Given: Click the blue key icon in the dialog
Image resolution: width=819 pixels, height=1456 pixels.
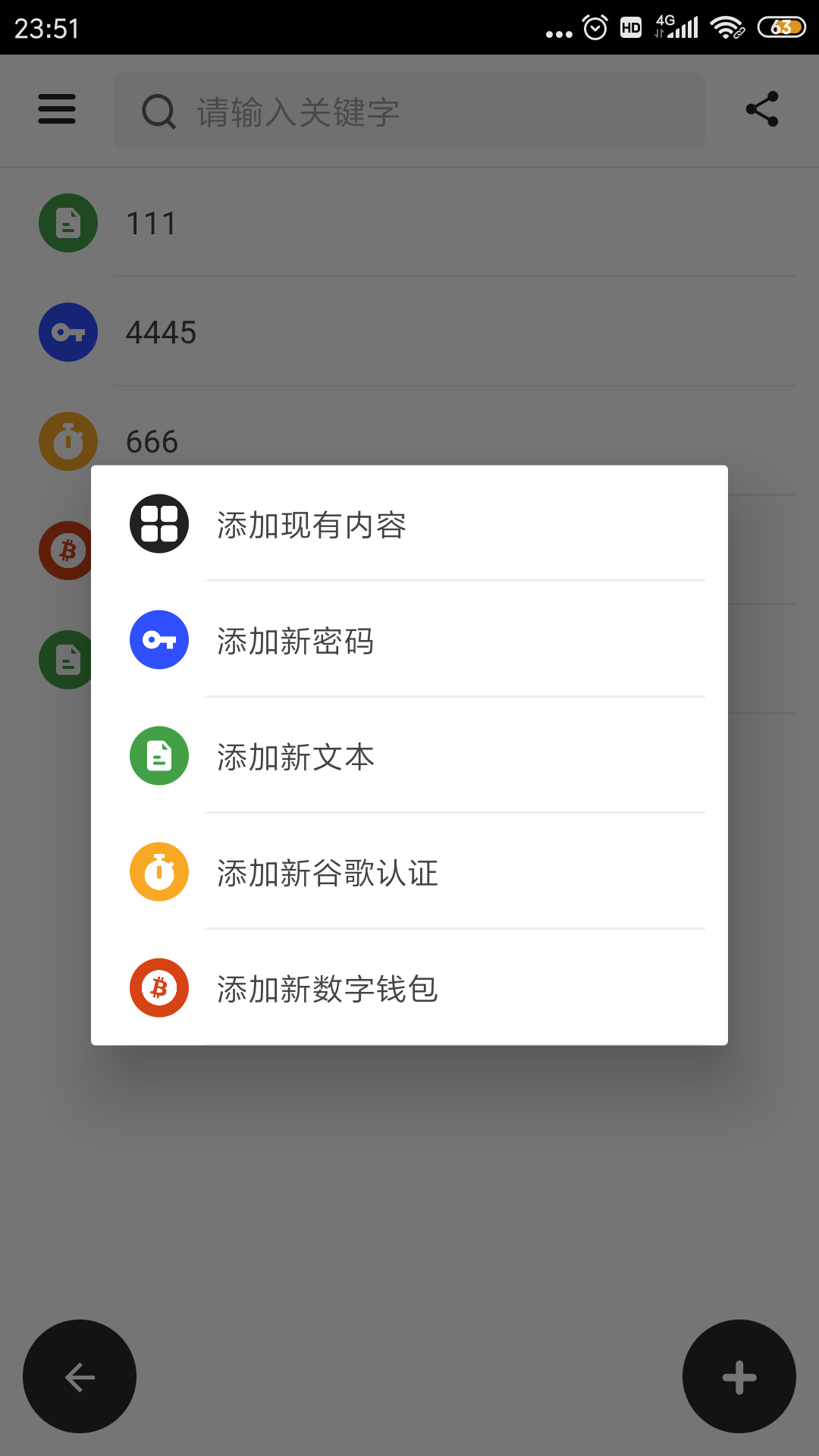Looking at the screenshot, I should [158, 640].
